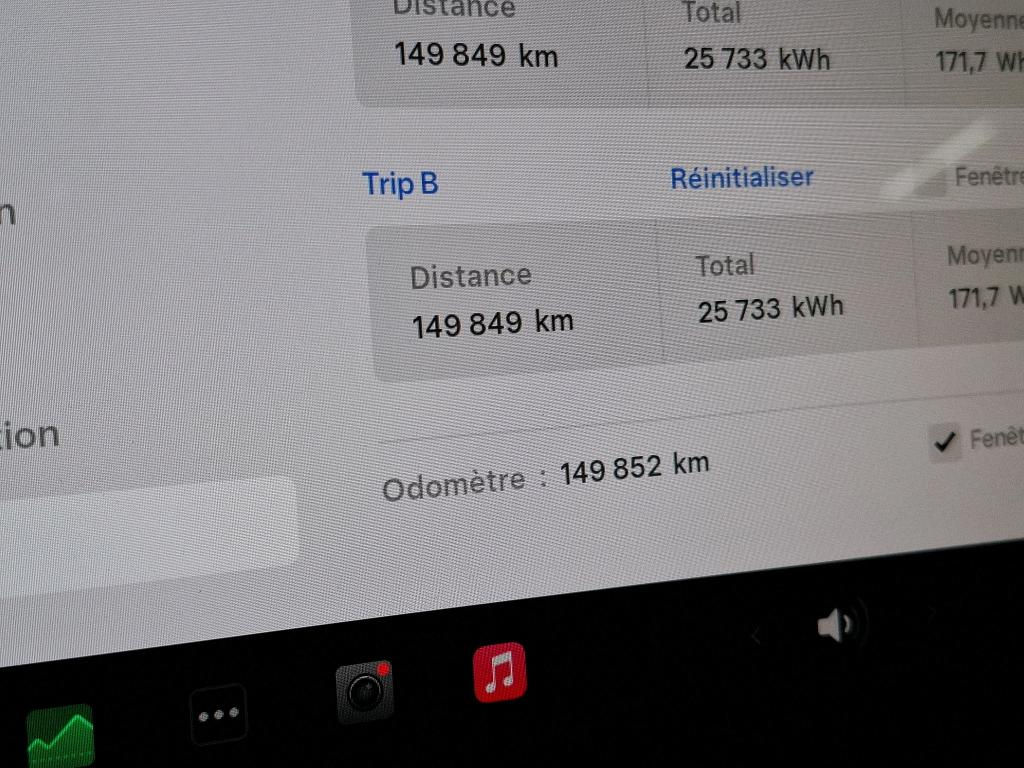Open the three-dots app launcher

click(218, 714)
